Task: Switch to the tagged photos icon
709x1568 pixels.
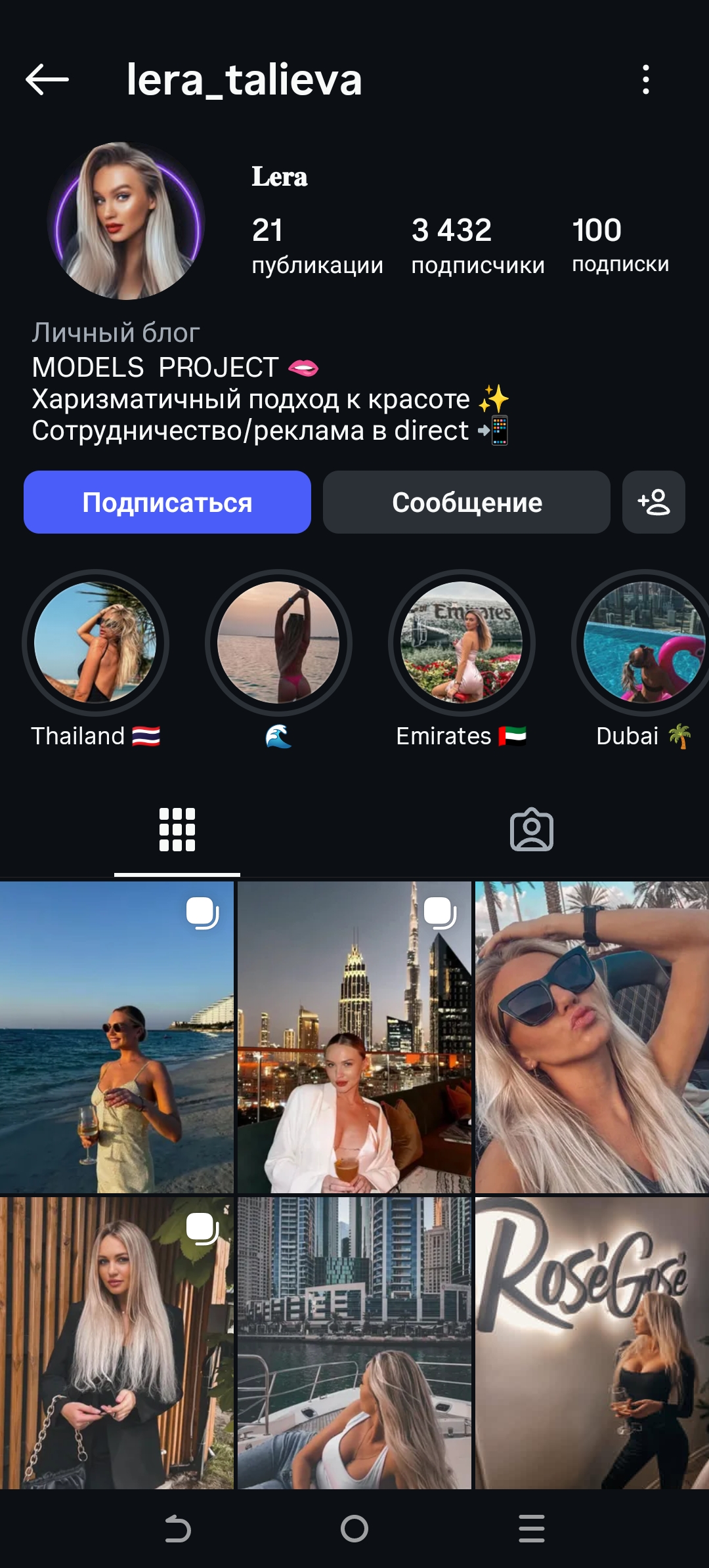Action: (532, 830)
